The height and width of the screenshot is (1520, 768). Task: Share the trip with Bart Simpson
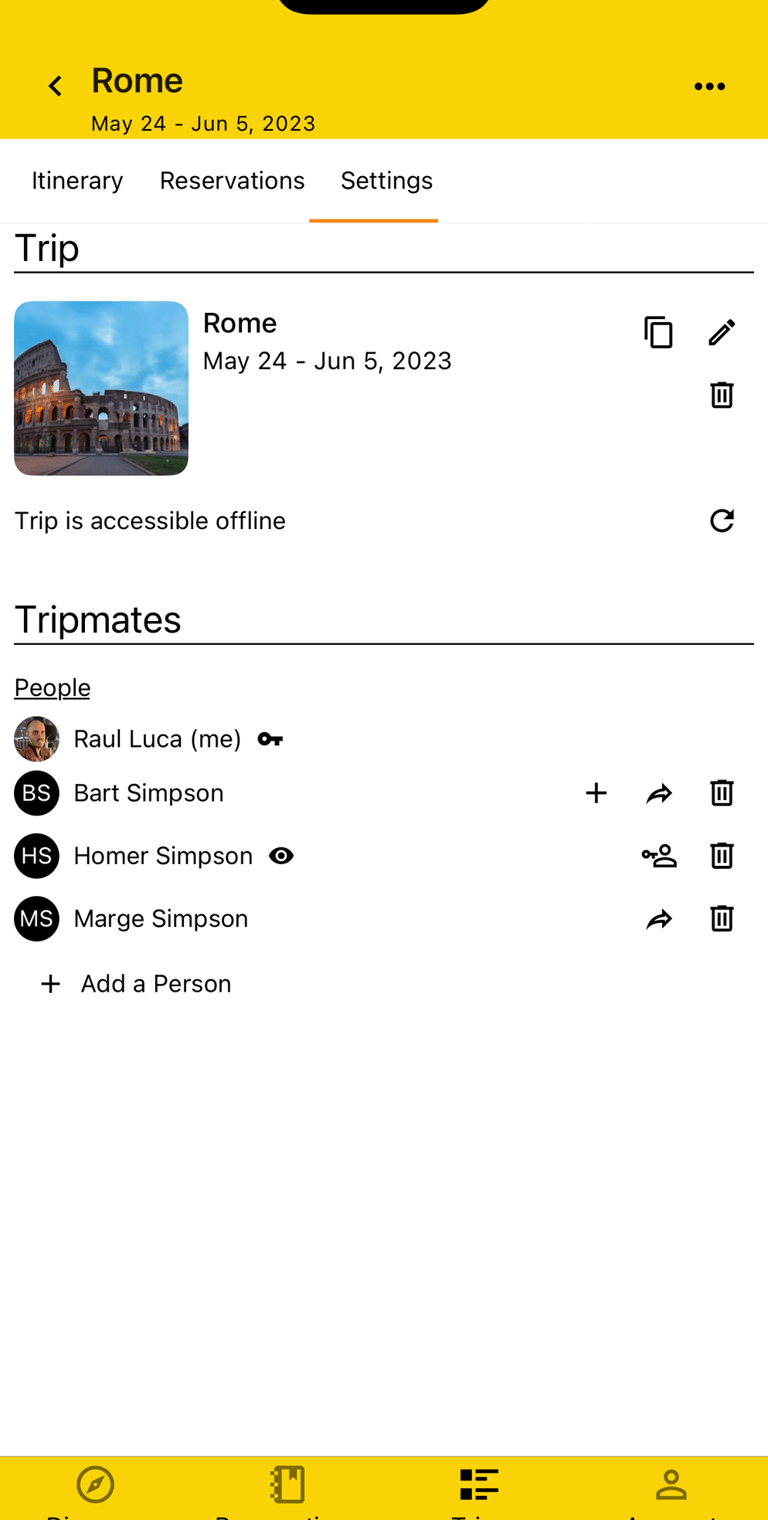click(x=659, y=792)
